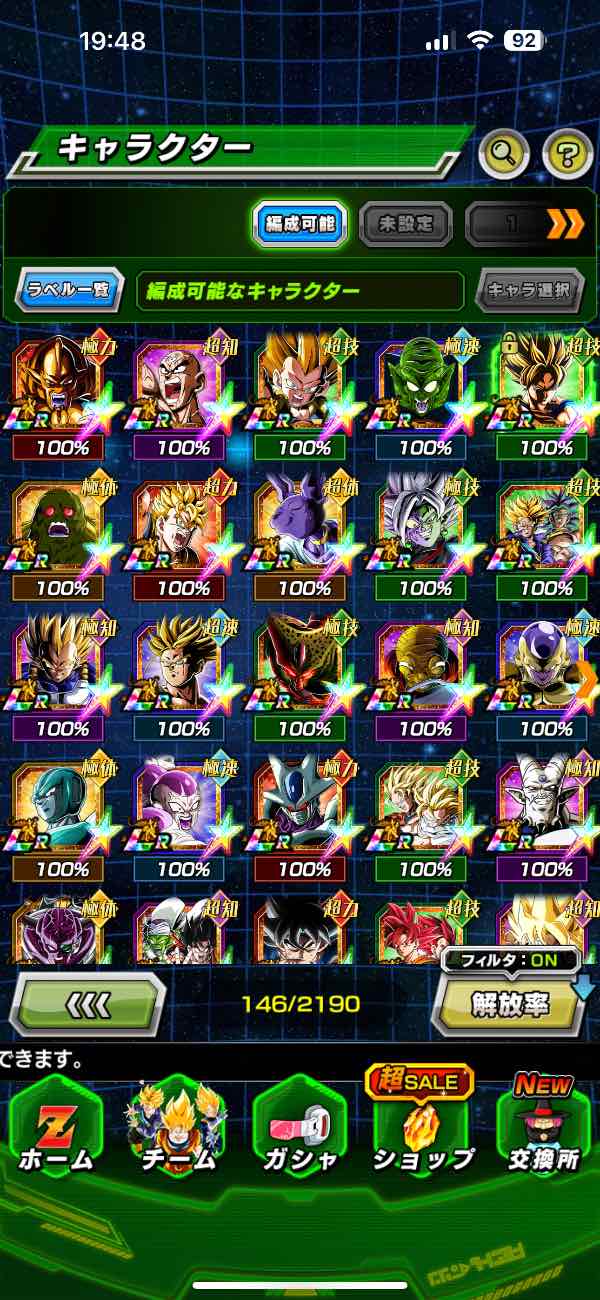This screenshot has width=600, height=1300.
Task: Switch to the 未設定 tab
Action: coord(405,224)
